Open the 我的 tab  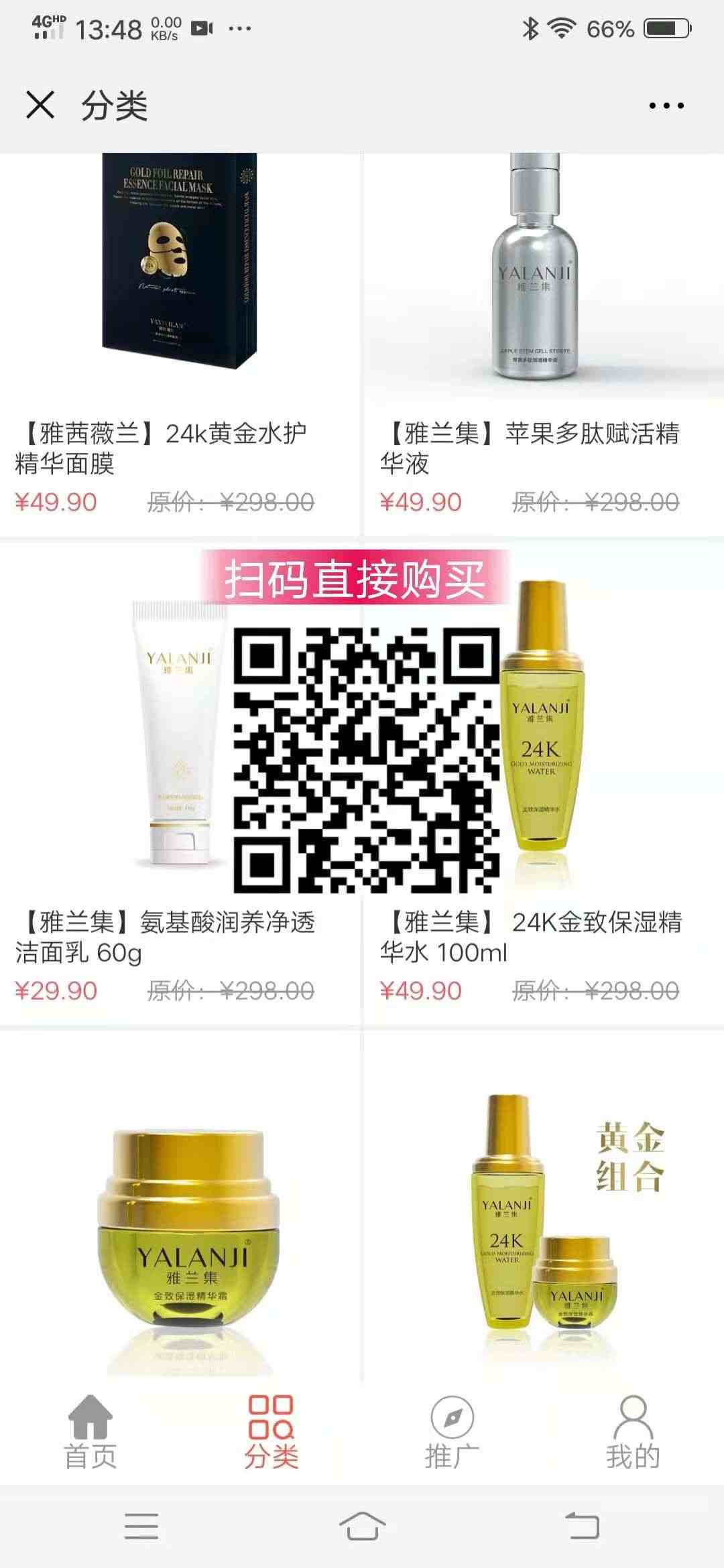pos(633,1432)
